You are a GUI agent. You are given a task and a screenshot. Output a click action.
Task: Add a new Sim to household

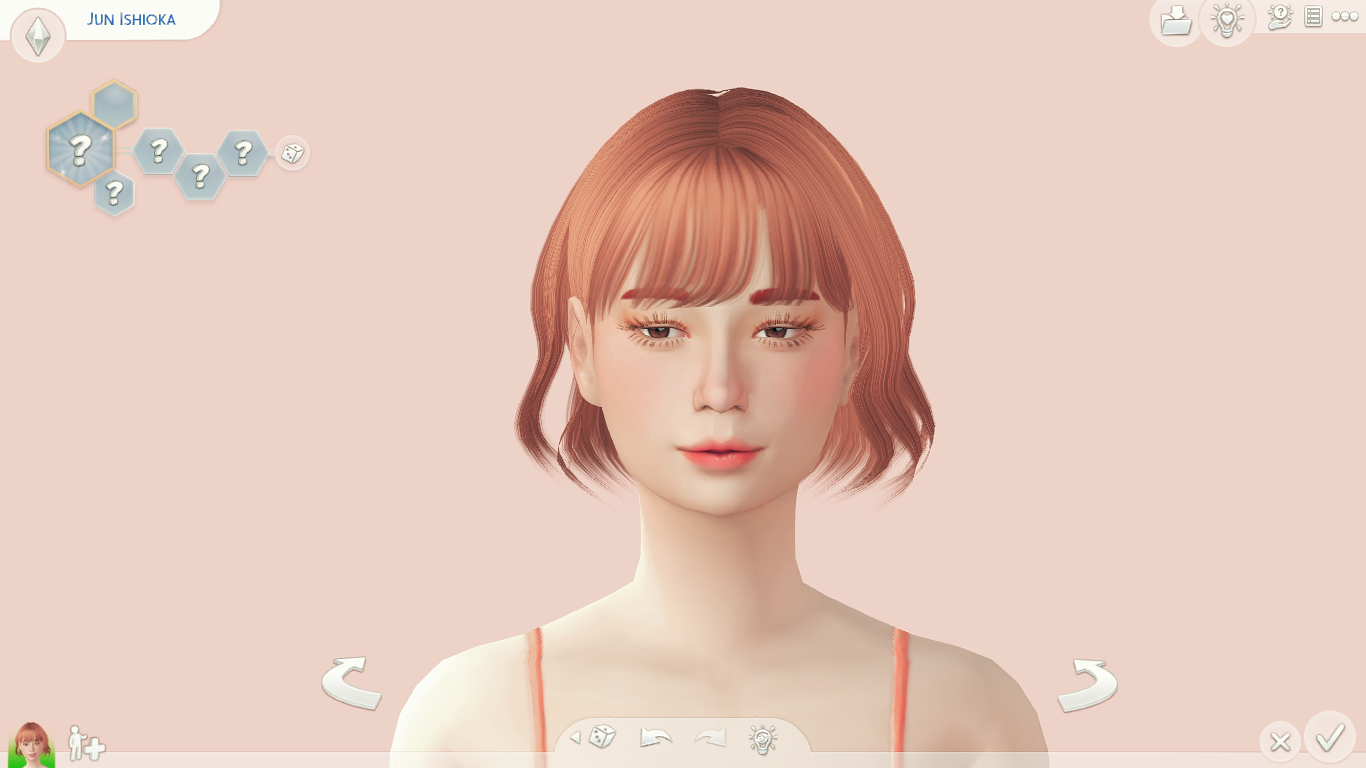[x=86, y=744]
